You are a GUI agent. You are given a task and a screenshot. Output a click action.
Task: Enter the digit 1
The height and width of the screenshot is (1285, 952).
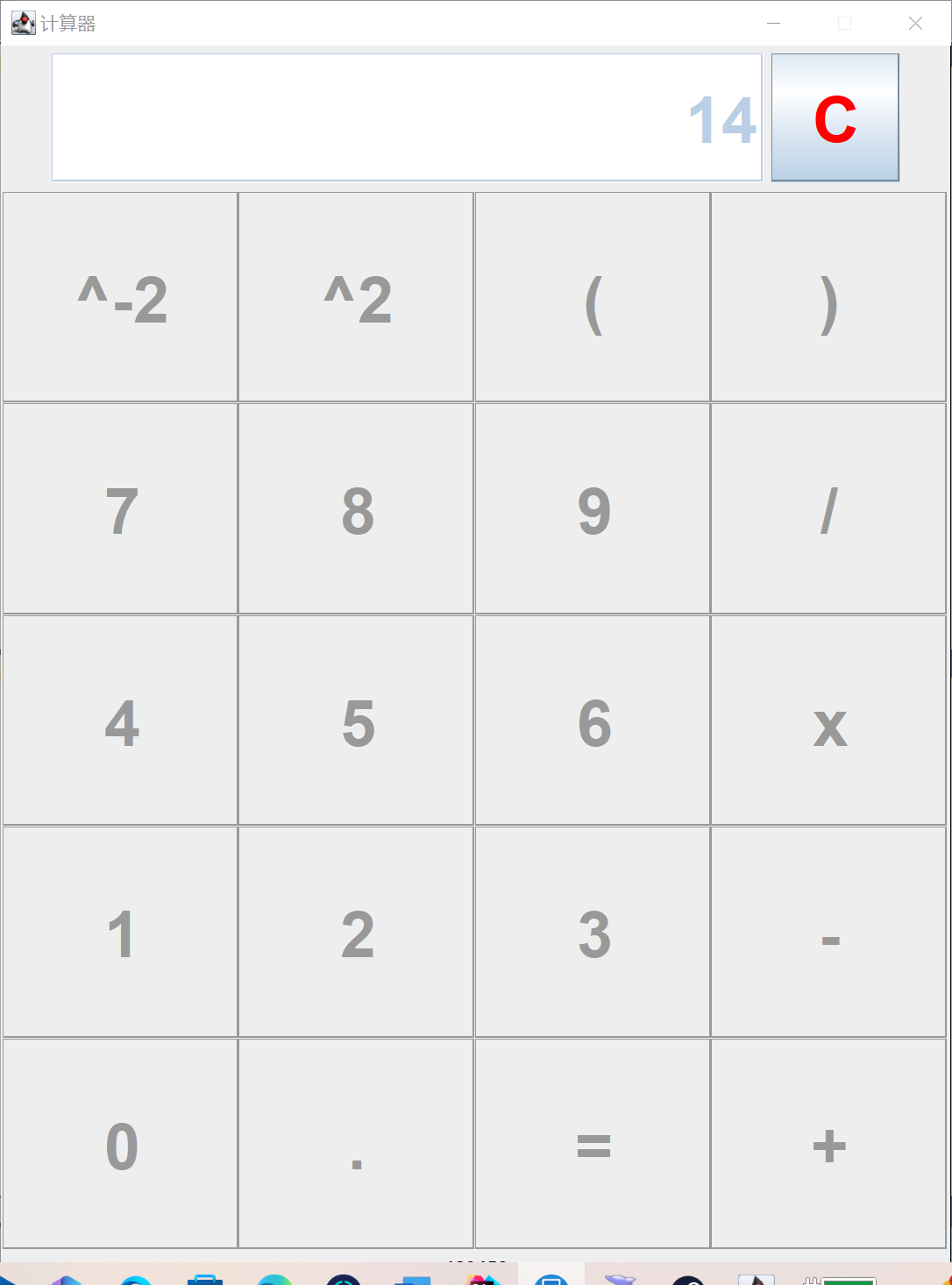tap(121, 933)
